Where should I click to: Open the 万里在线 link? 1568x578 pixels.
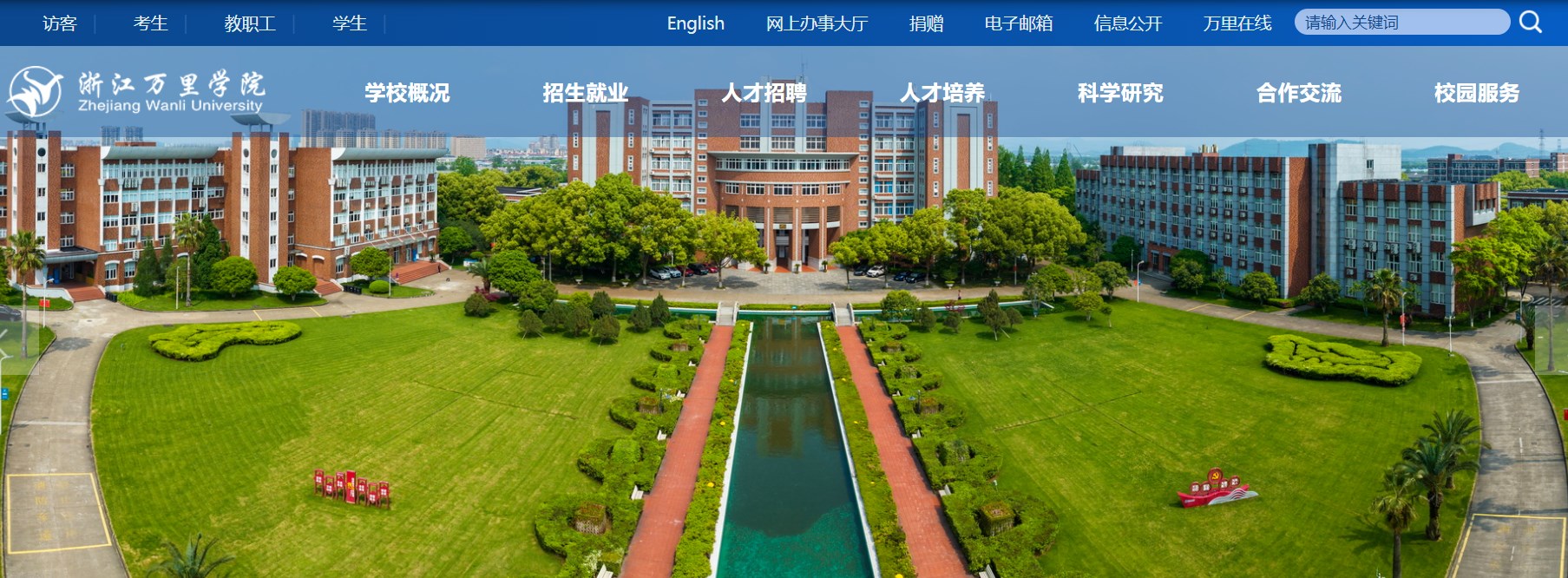coord(1237,23)
